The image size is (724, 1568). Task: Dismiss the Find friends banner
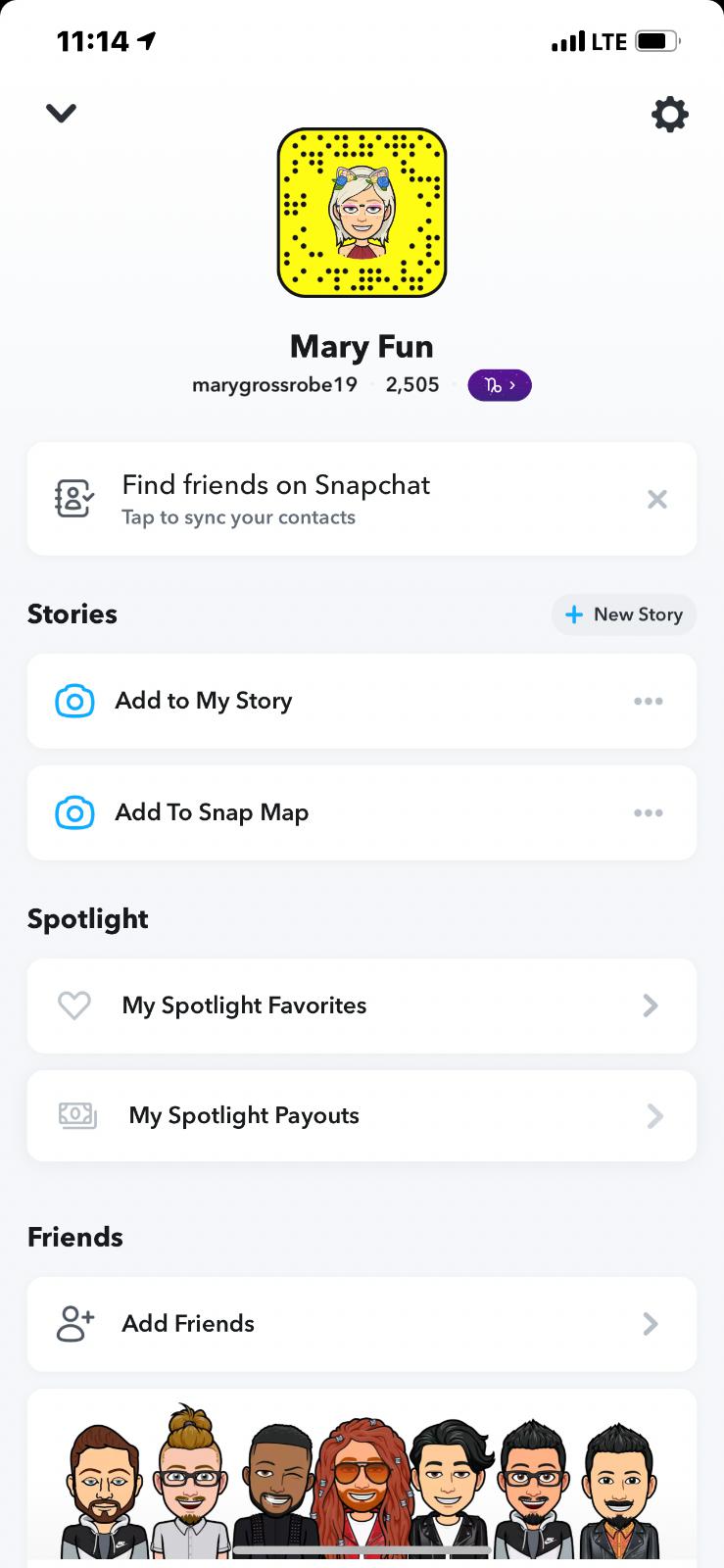click(657, 500)
